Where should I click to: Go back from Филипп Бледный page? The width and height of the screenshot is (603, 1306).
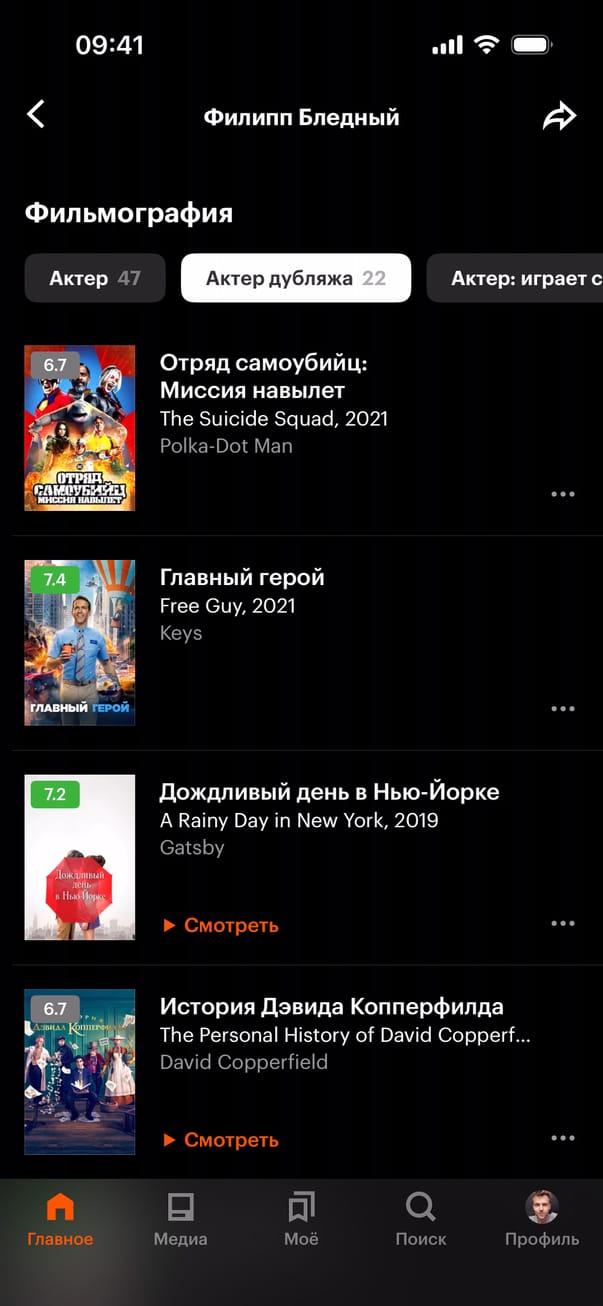point(36,115)
